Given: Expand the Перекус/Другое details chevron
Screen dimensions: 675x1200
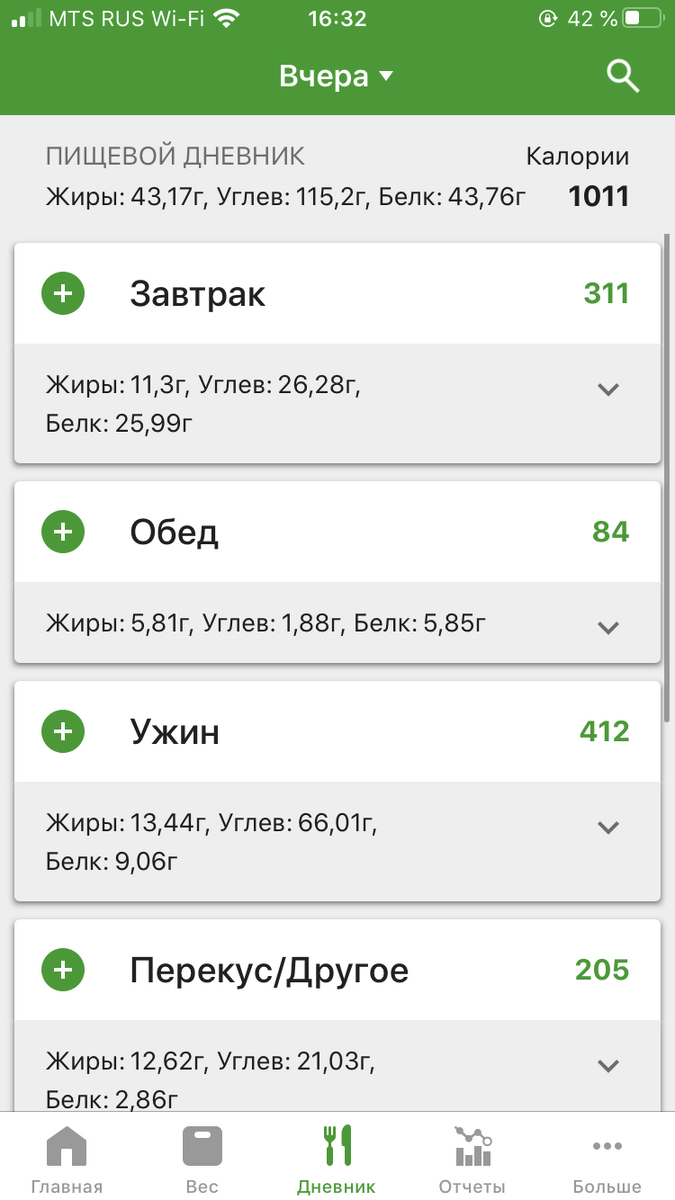Looking at the screenshot, I should (608, 1066).
